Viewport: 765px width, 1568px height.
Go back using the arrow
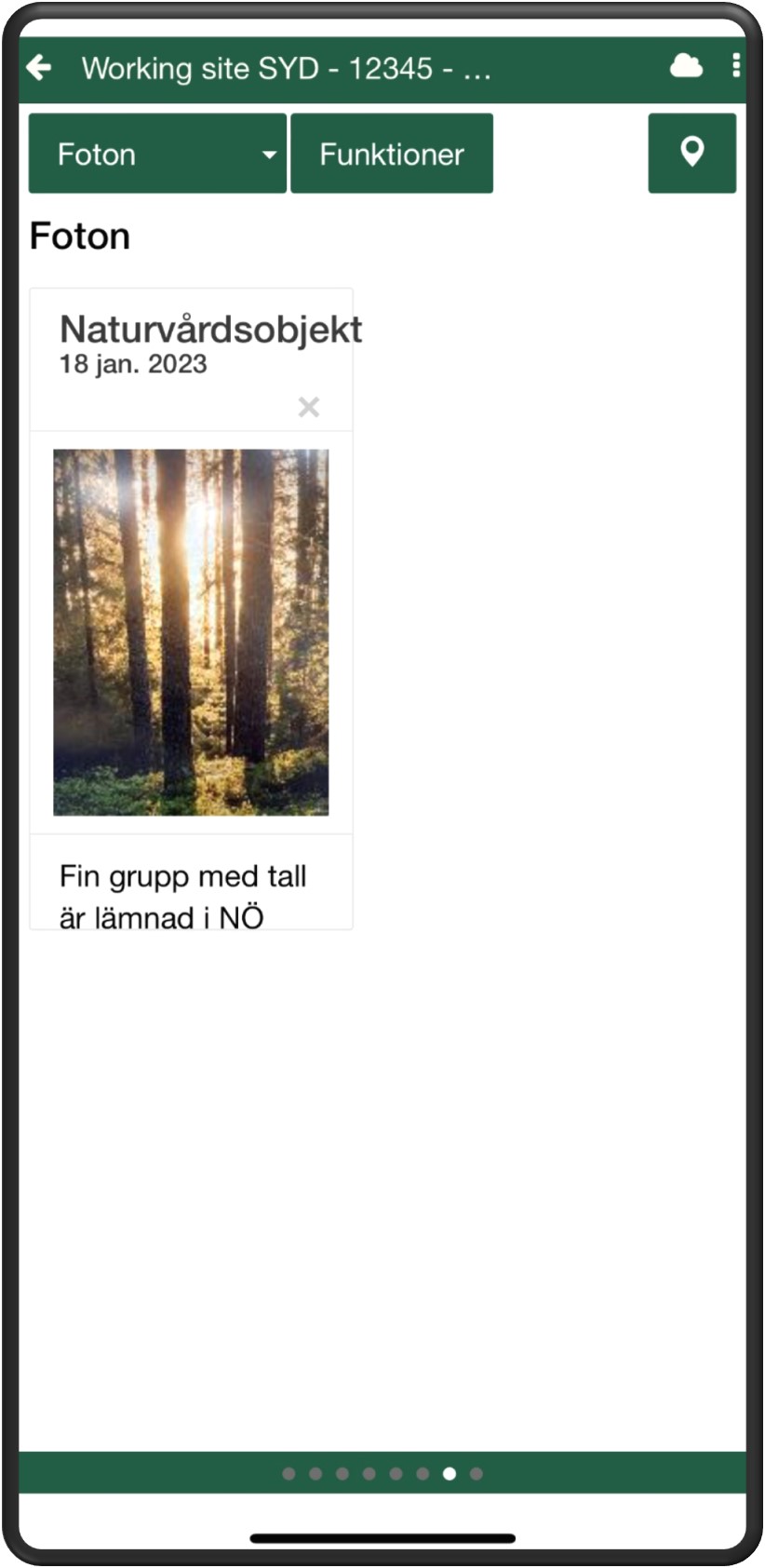tap(39, 68)
